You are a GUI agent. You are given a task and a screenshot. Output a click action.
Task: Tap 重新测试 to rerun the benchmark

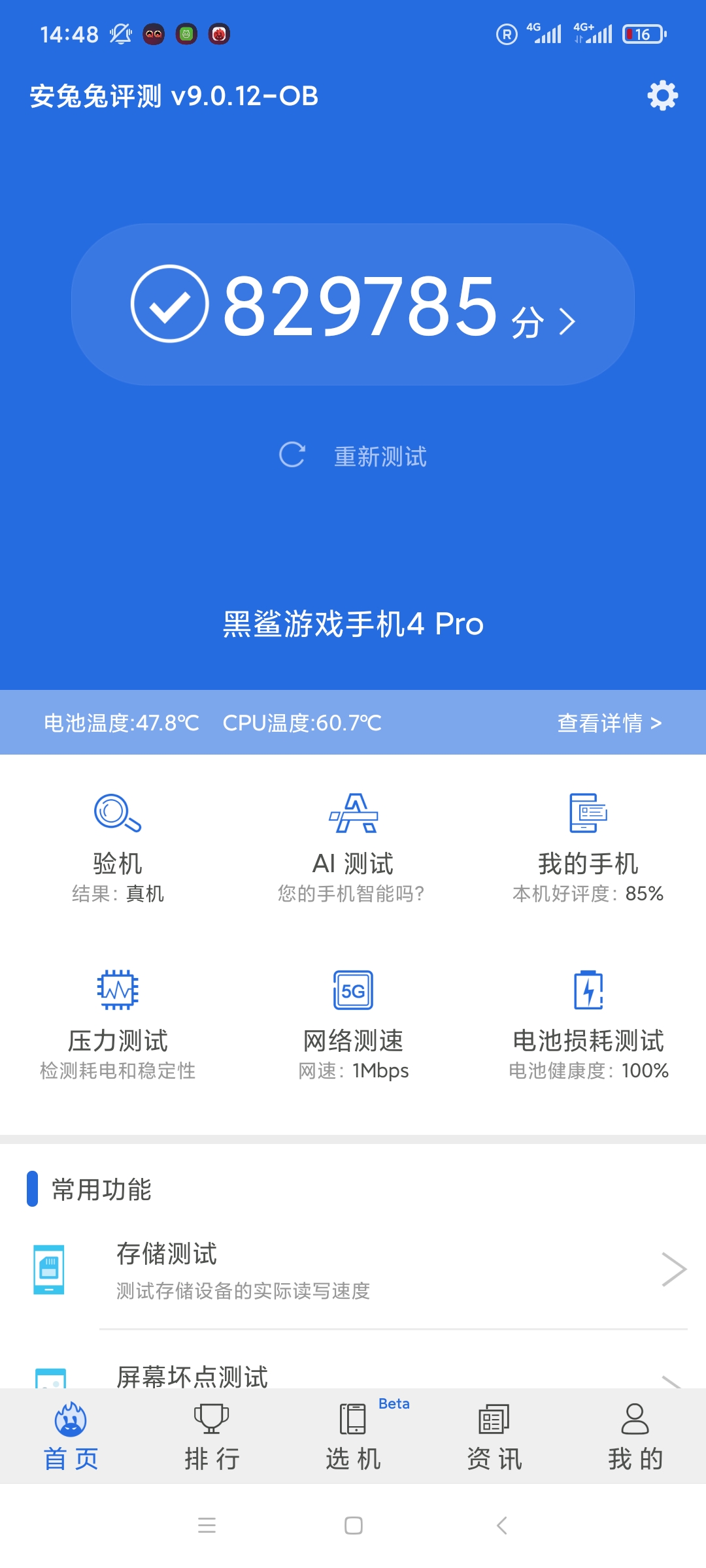[353, 455]
